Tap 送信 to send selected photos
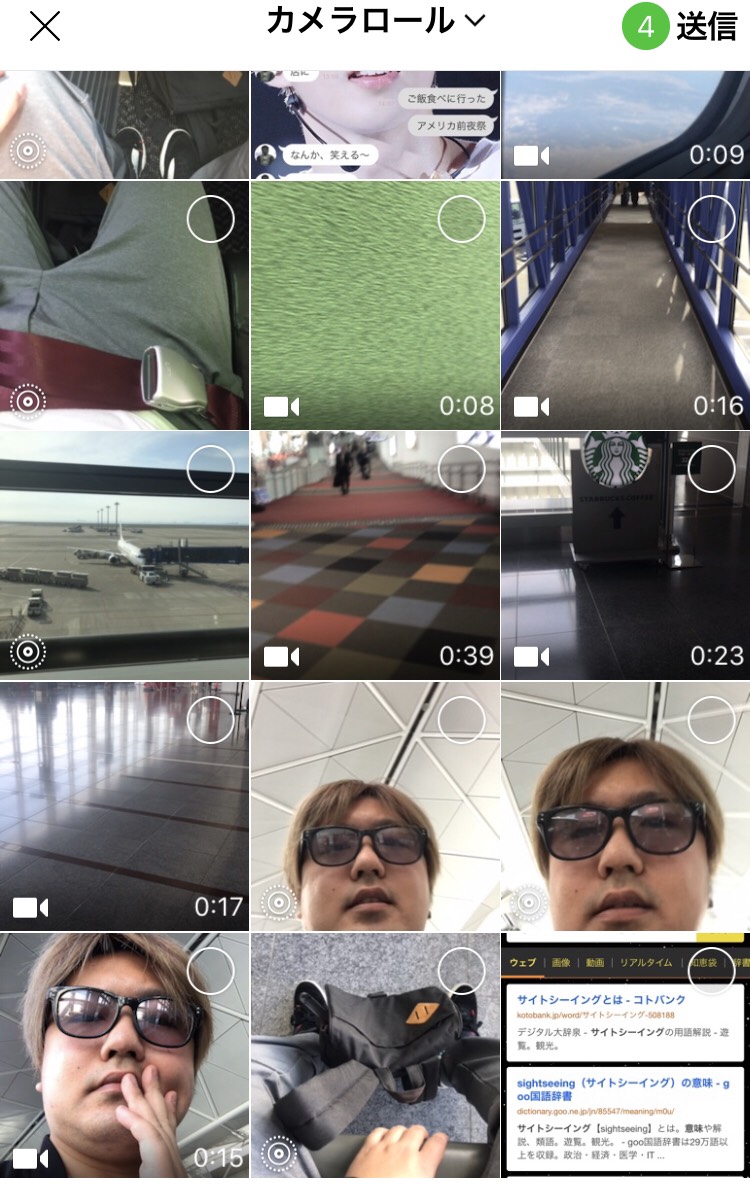750x1184 pixels. coord(706,27)
